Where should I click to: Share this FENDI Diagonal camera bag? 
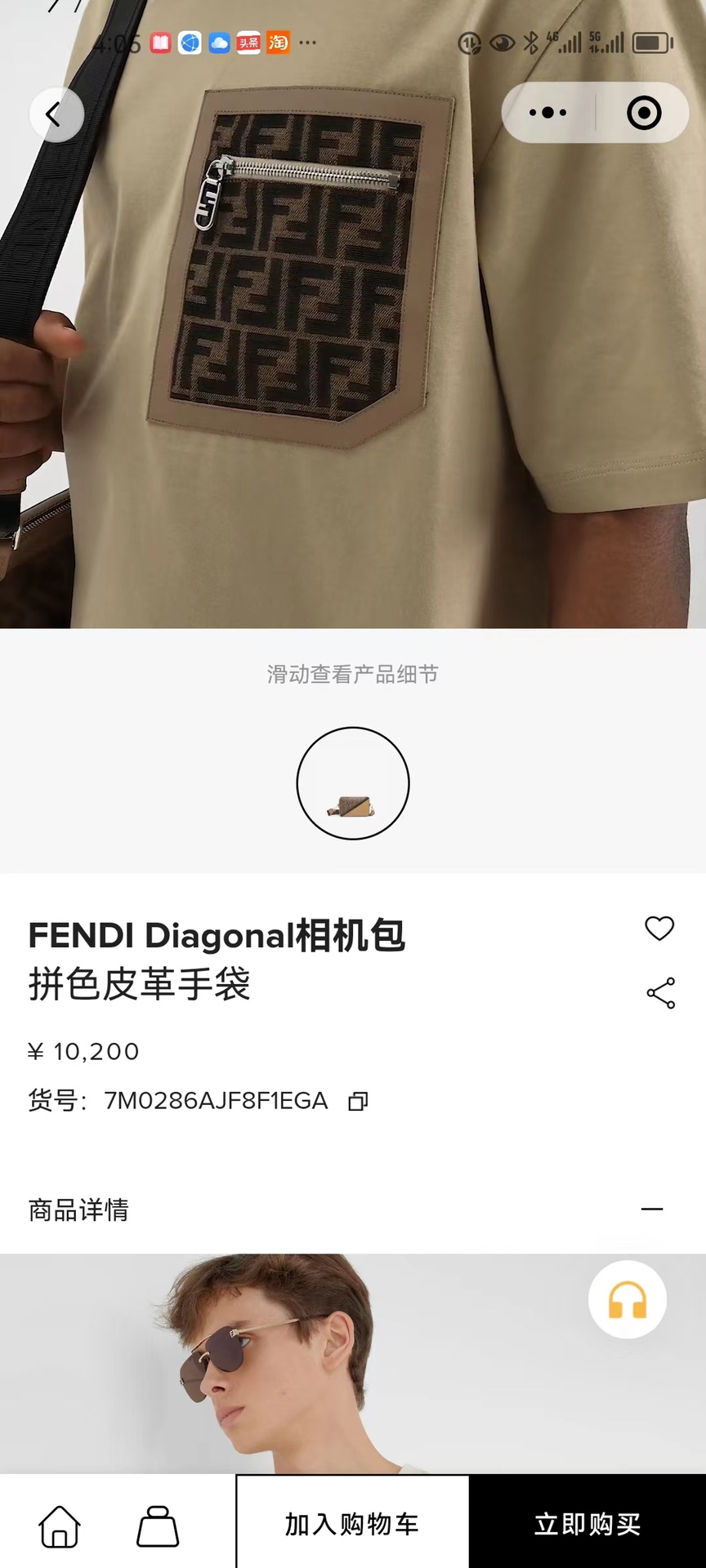[x=660, y=993]
